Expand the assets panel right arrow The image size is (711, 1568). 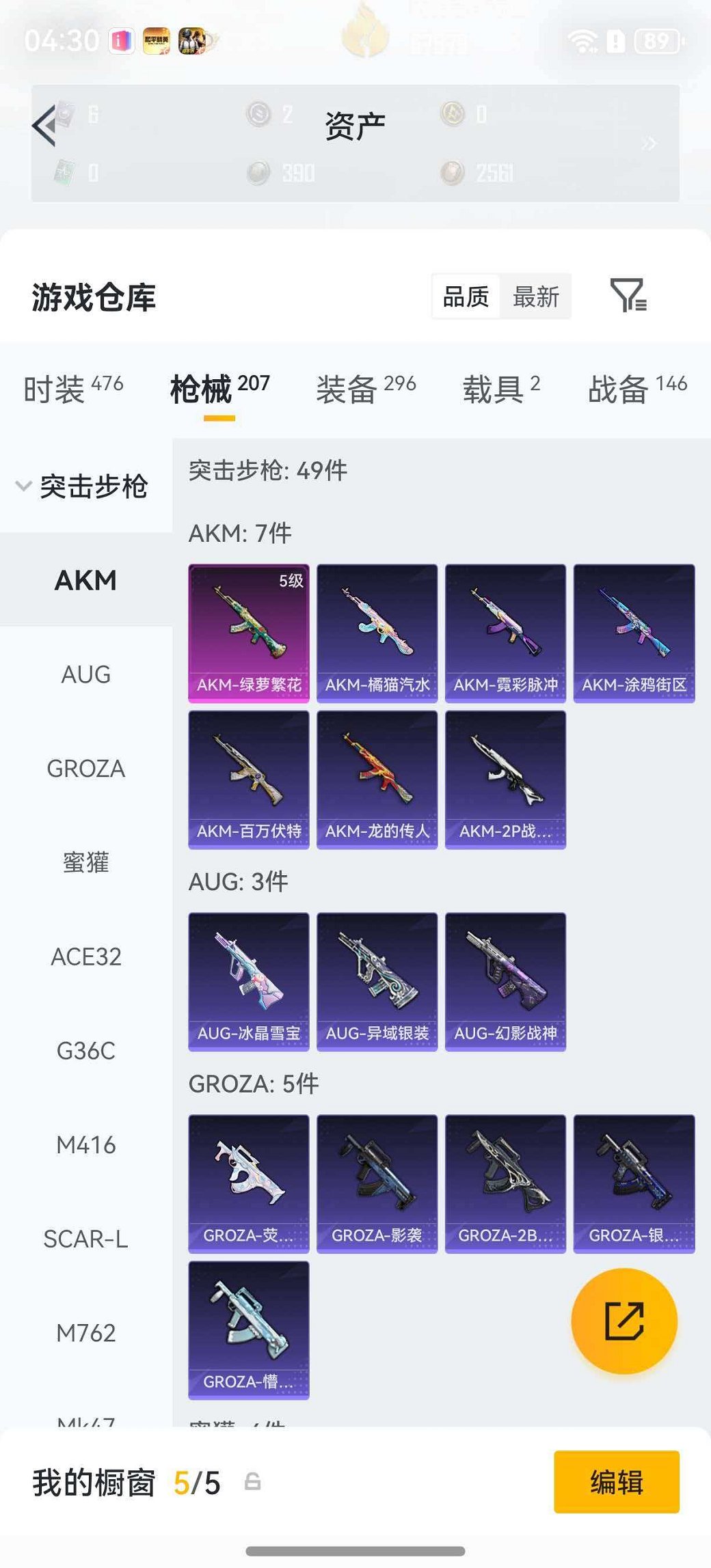(x=652, y=143)
